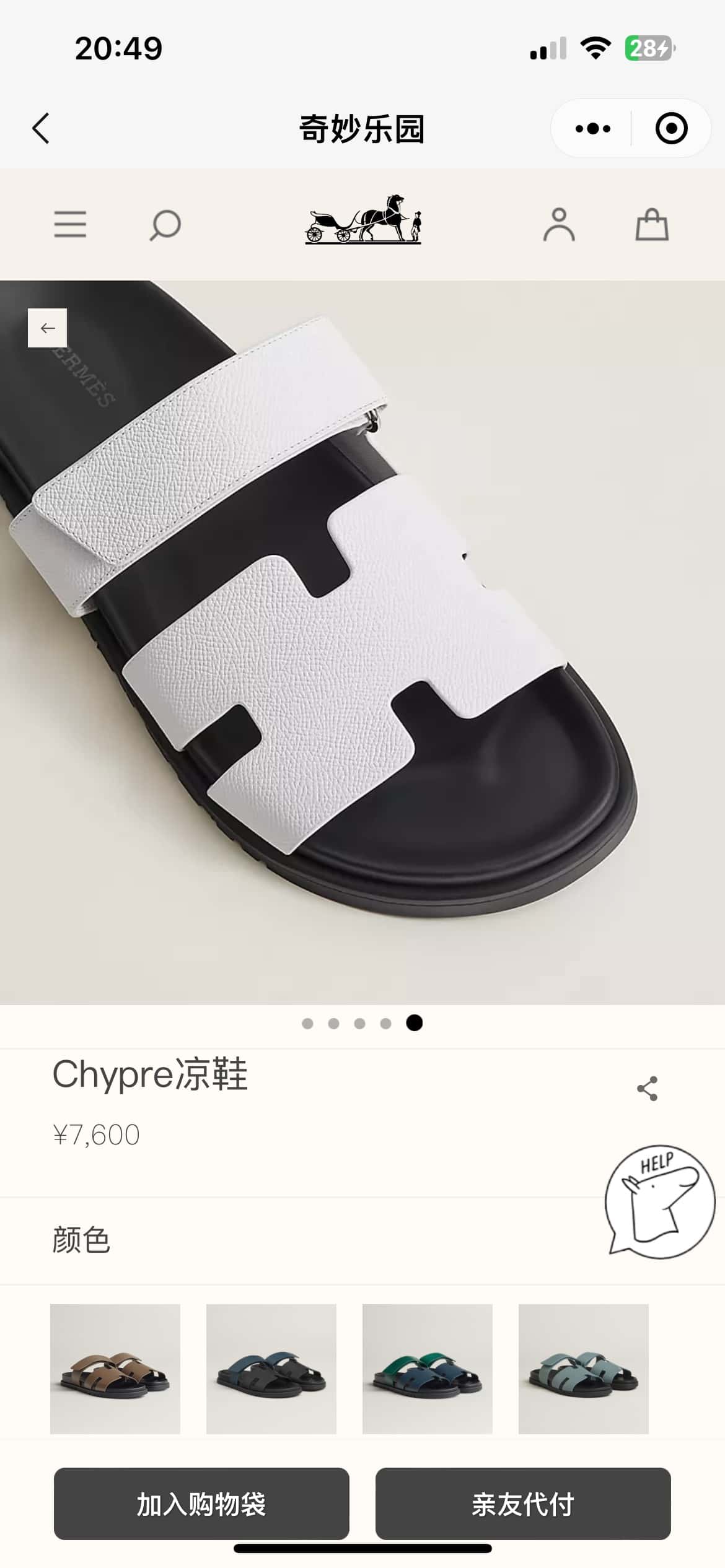Select the brown sandal color
Image resolution: width=725 pixels, height=1568 pixels.
(x=115, y=1369)
